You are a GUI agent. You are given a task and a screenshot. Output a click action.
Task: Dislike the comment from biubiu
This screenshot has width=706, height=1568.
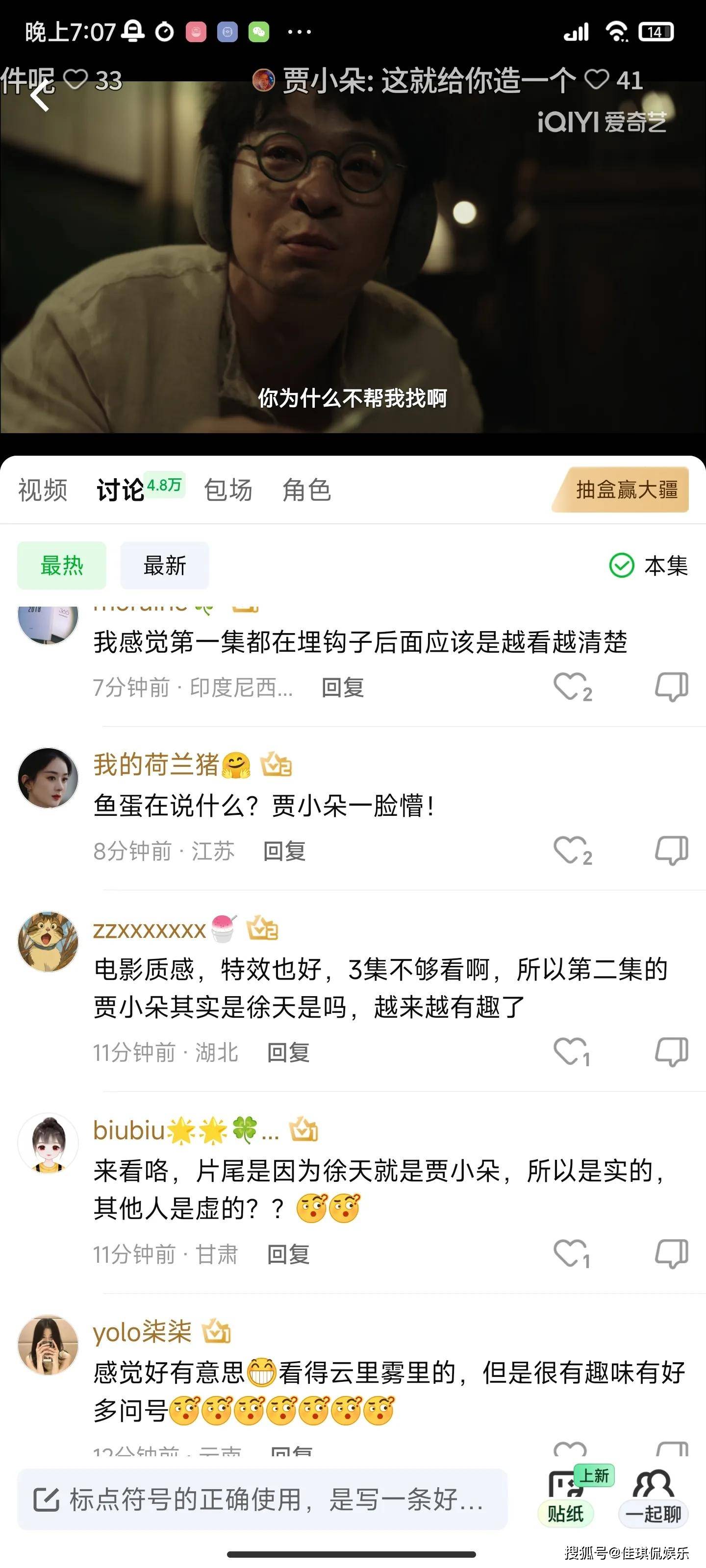(x=672, y=1253)
